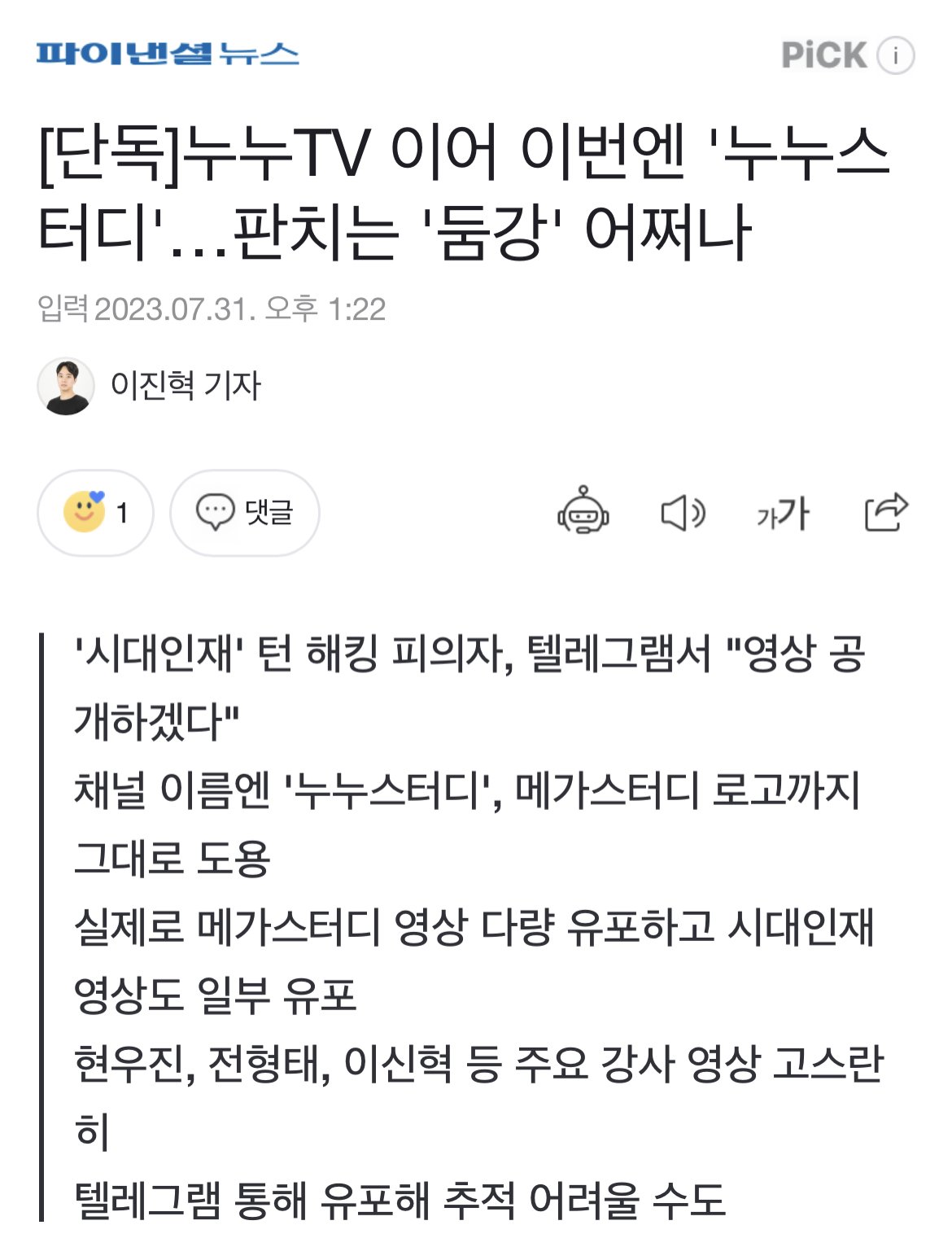Open the 파이낸셜뉴스 press page
The height and width of the screenshot is (1260, 952).
[168, 54]
